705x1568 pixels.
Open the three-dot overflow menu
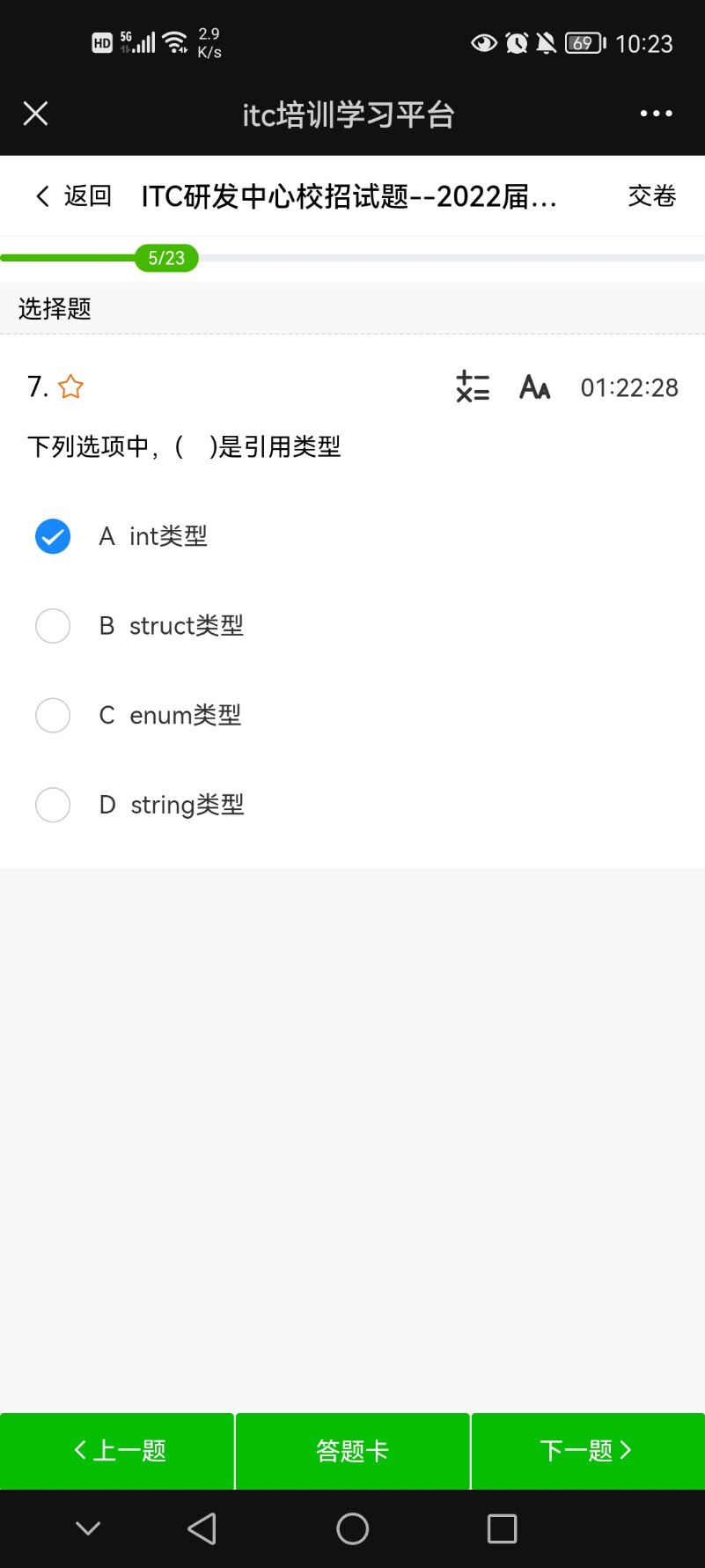(656, 114)
